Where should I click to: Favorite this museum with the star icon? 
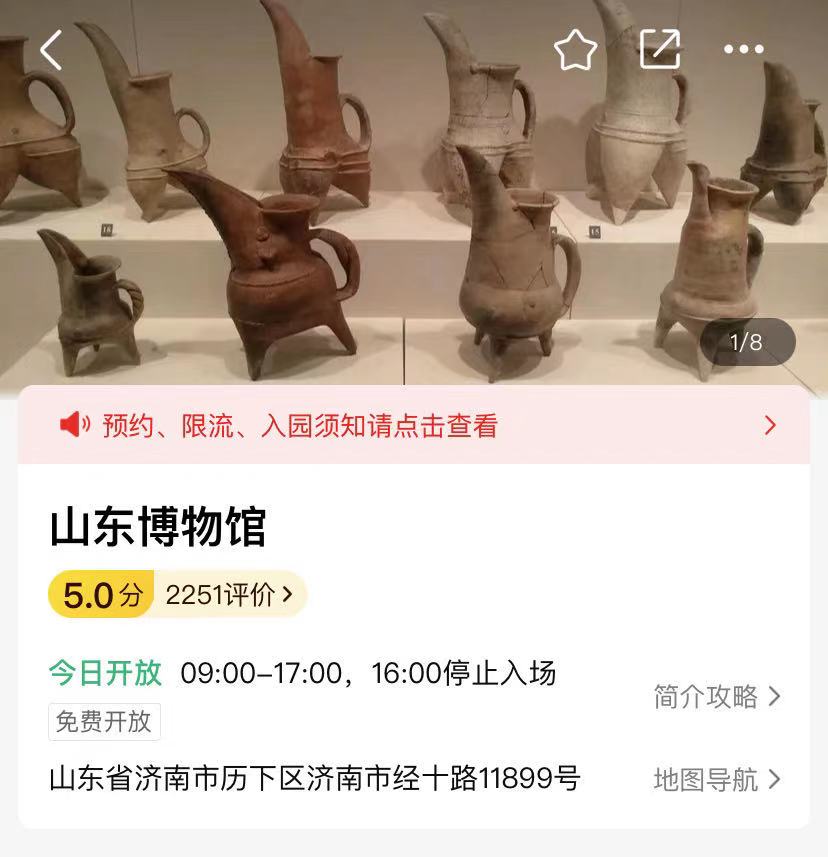(x=575, y=49)
